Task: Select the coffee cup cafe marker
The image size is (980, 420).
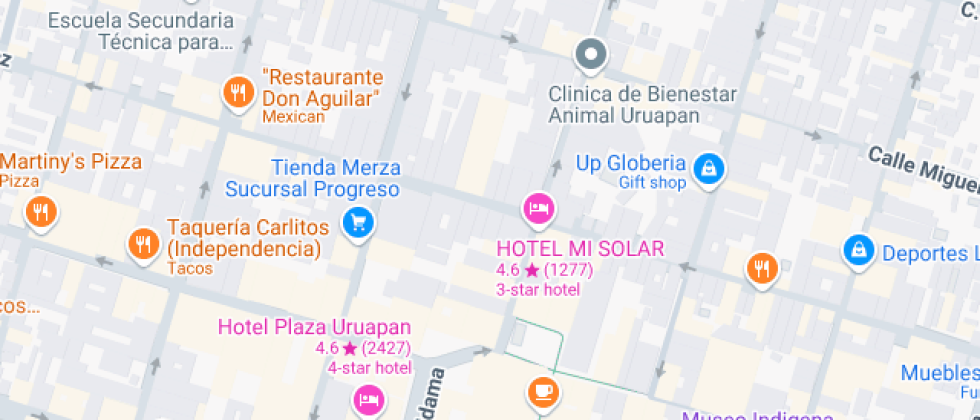Action: click(543, 390)
